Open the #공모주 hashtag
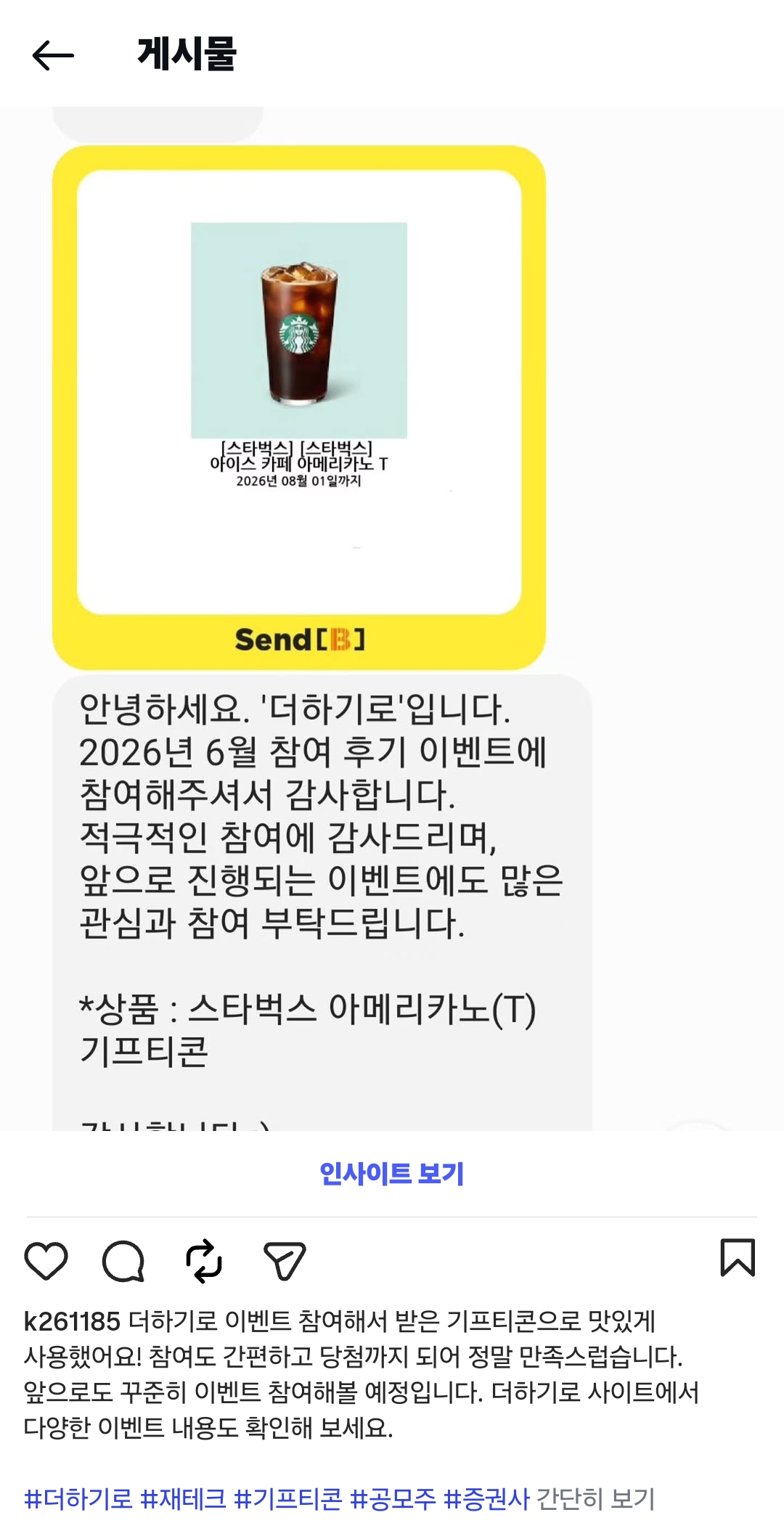Viewport: 784px width, 1531px height. (393, 1499)
